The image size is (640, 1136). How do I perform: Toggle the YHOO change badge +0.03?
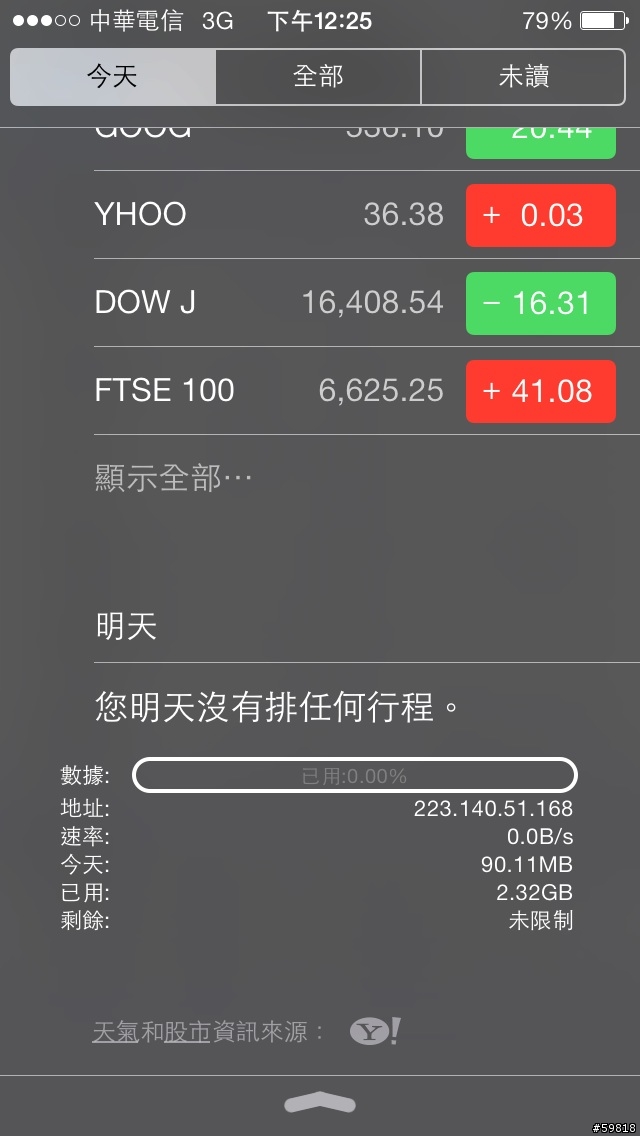coord(541,215)
